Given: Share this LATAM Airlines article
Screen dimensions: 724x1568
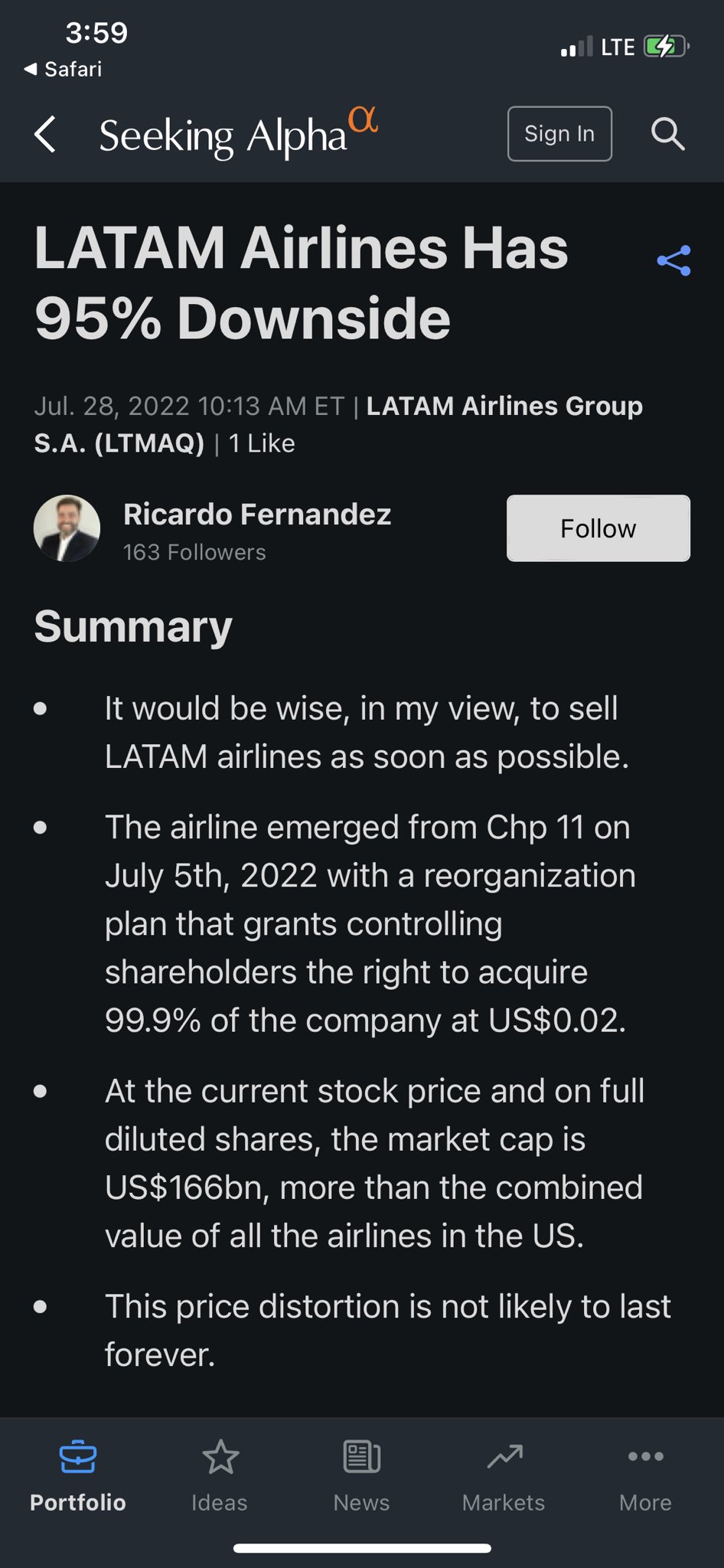Looking at the screenshot, I should [673, 261].
